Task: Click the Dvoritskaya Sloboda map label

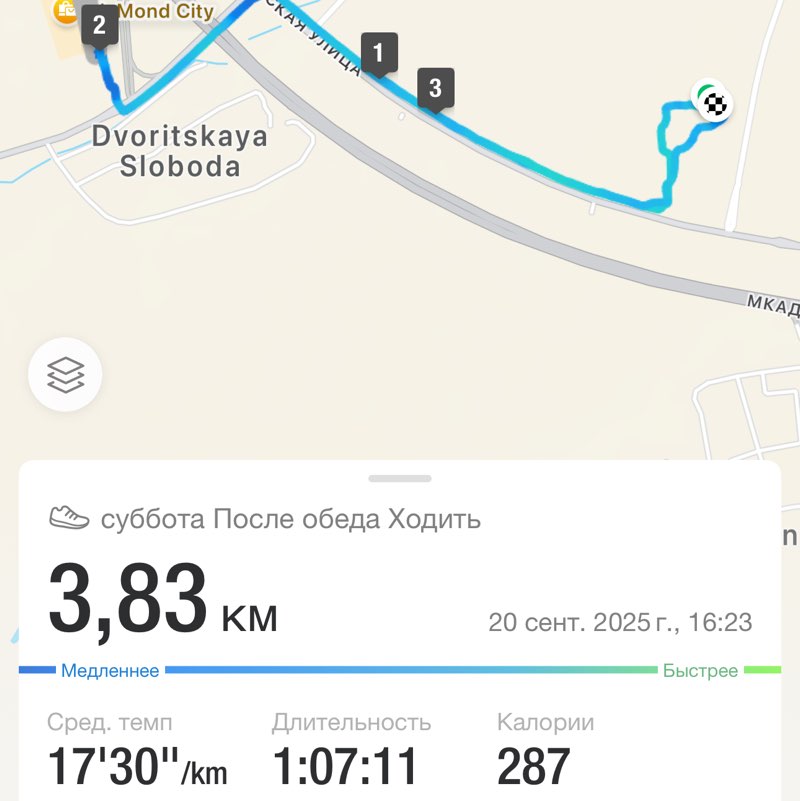Action: 178,152
